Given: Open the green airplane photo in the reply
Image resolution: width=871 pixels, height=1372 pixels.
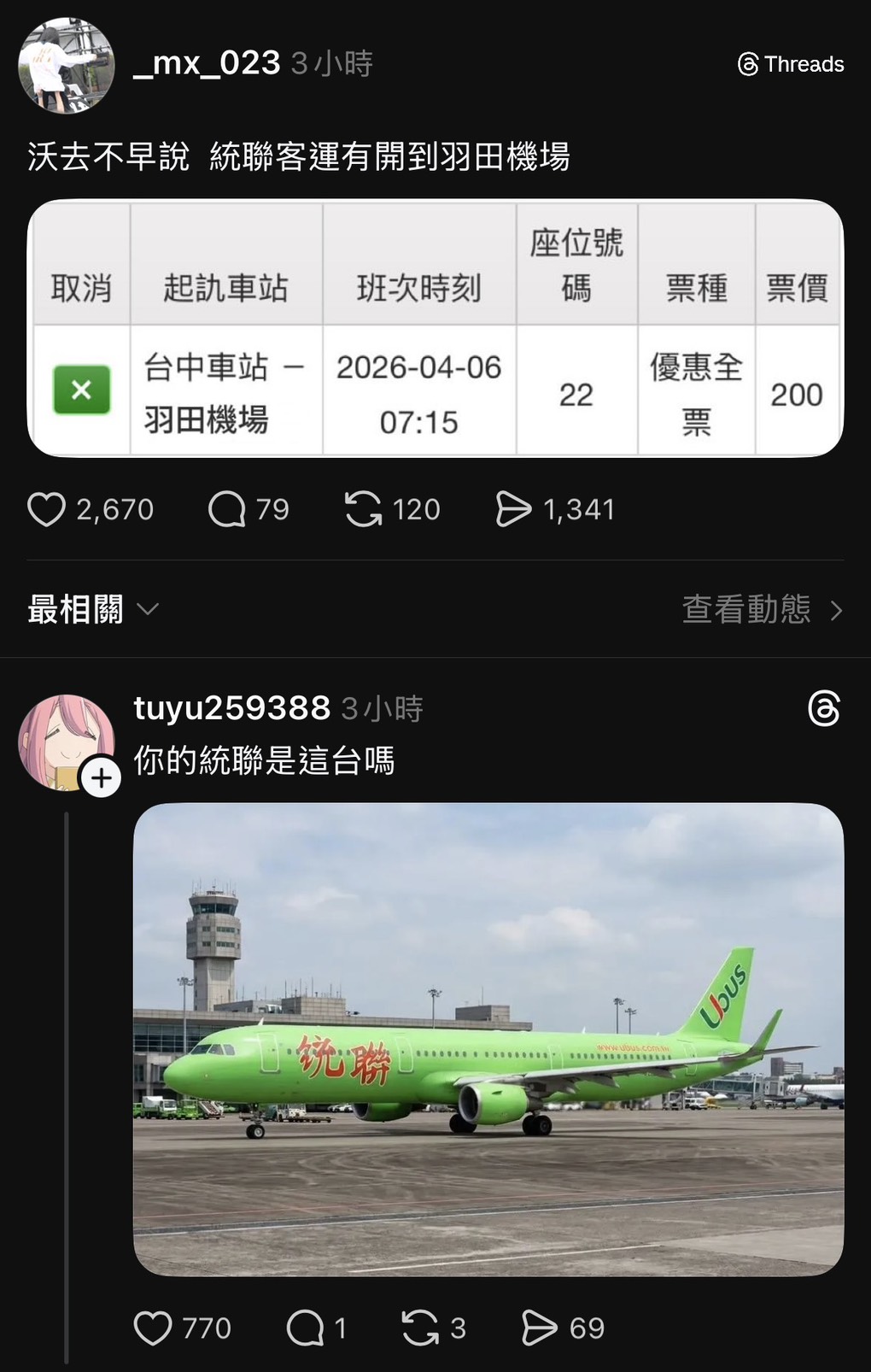Looking at the screenshot, I should tap(488, 1039).
